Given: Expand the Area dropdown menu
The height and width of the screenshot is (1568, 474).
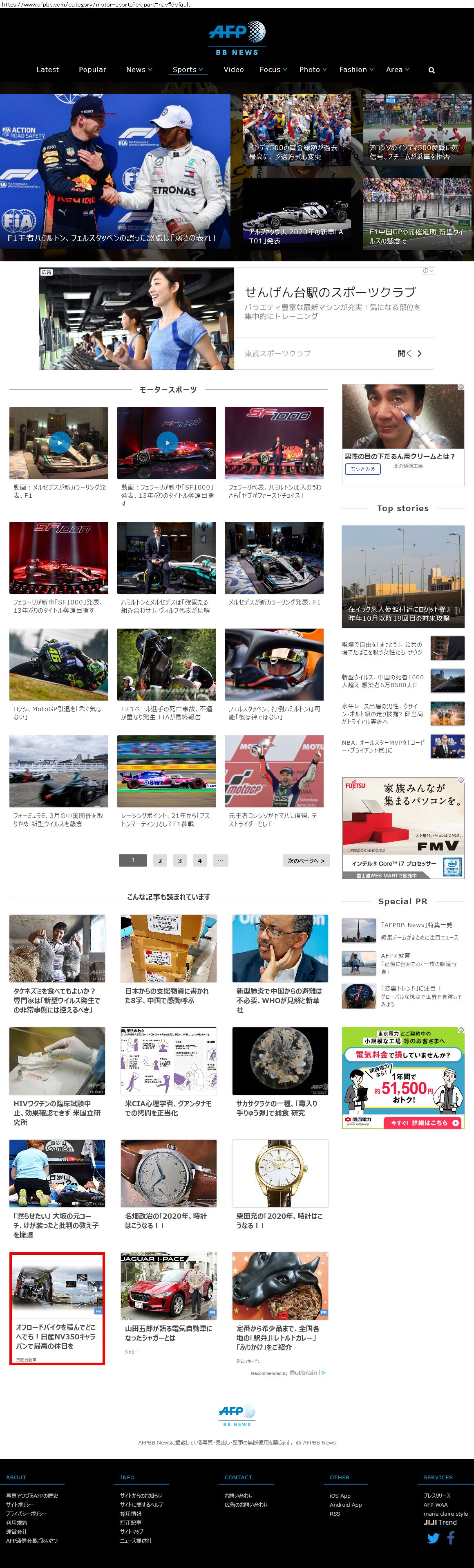Looking at the screenshot, I should click(397, 70).
